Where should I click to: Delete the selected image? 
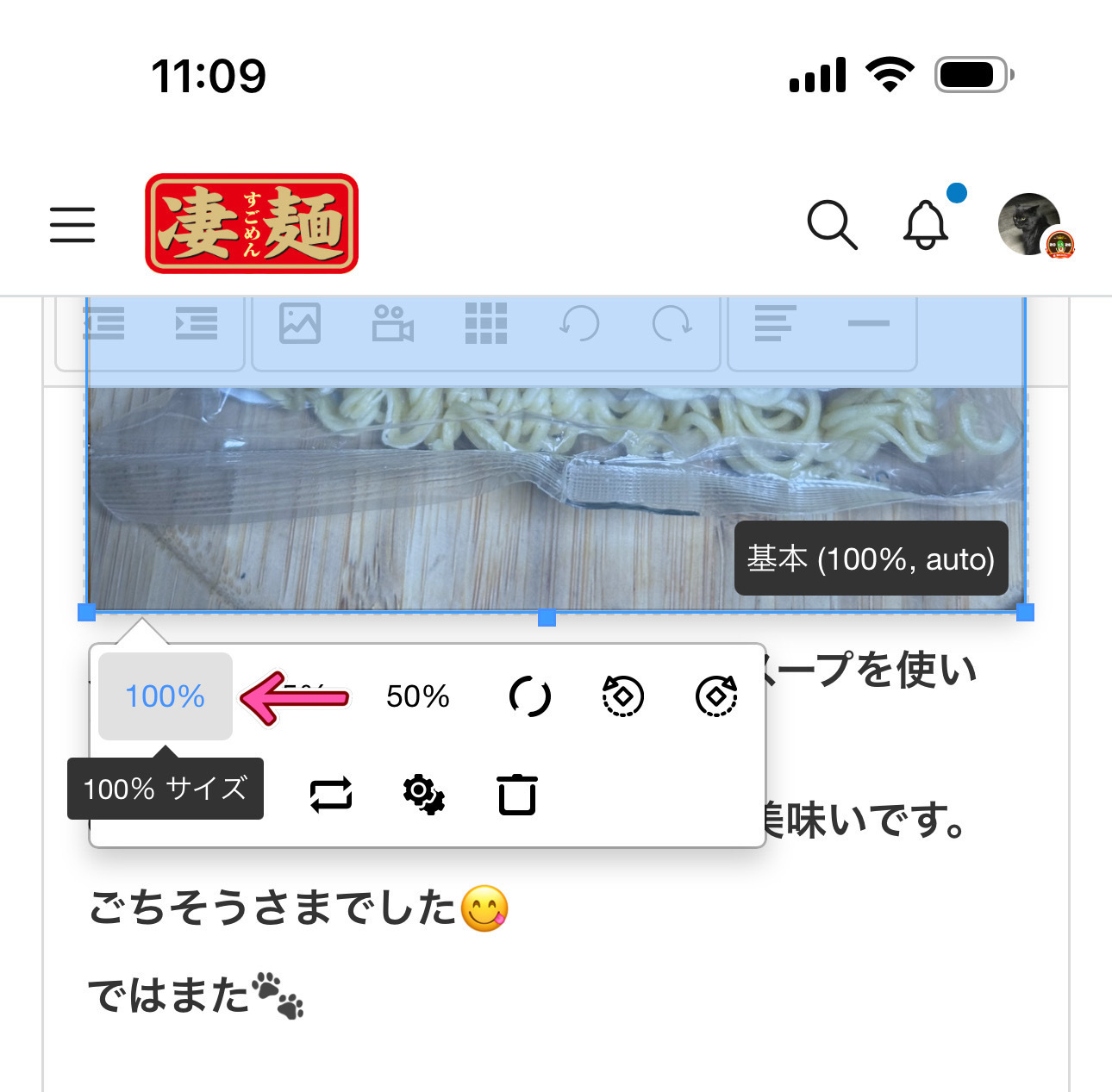[517, 794]
